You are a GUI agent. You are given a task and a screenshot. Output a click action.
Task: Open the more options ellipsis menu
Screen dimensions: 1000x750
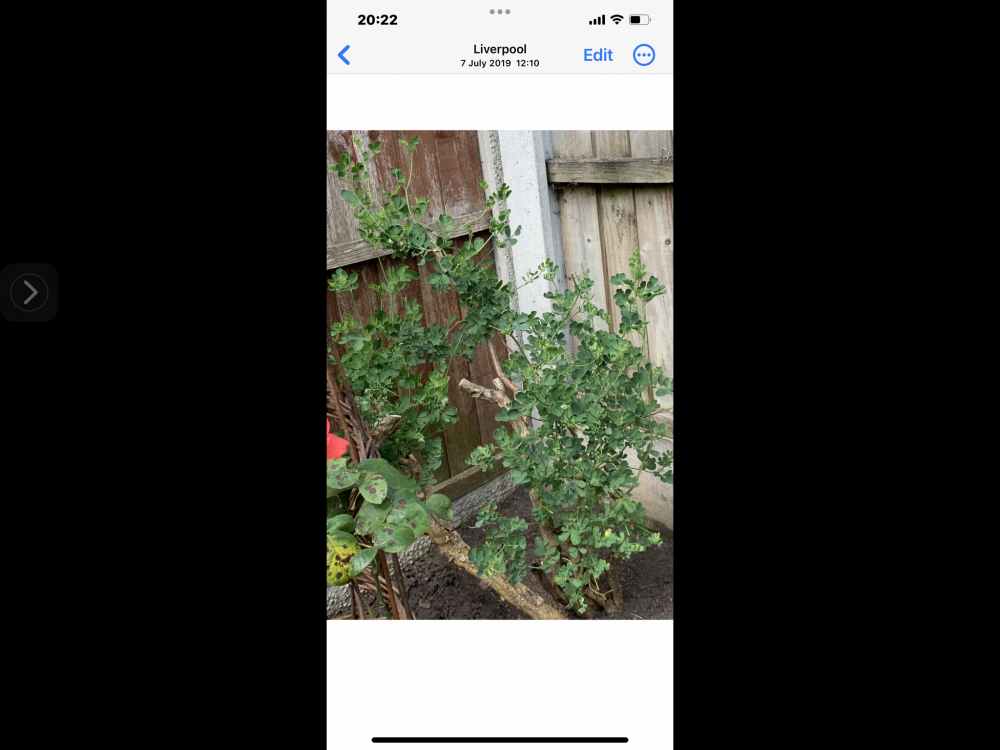coord(644,55)
